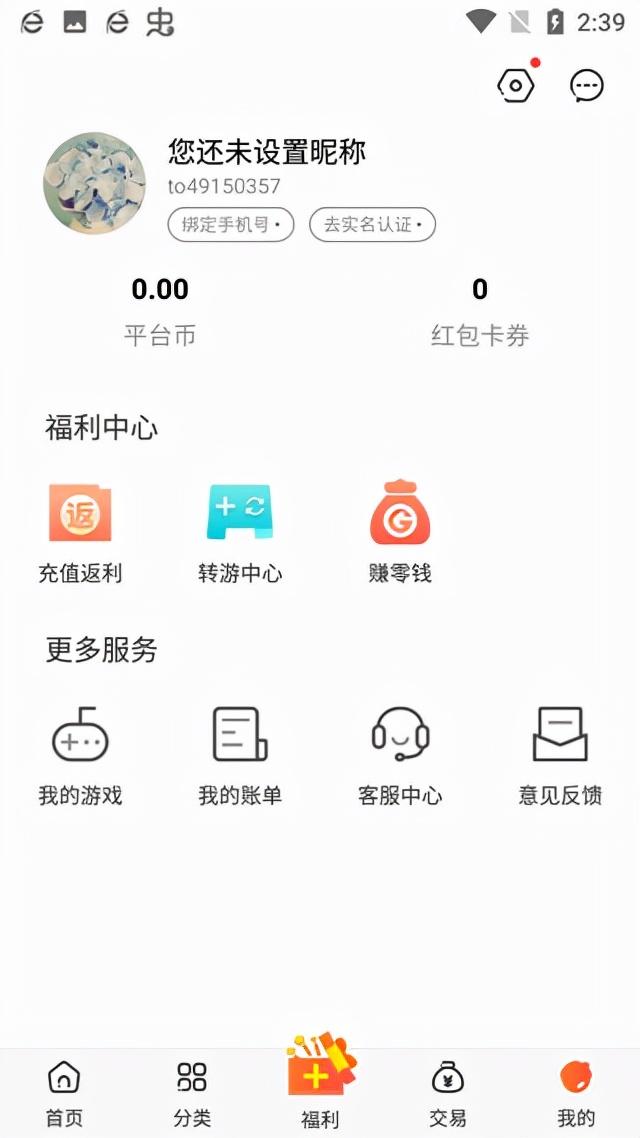Switch to the 交易 tab
The width and height of the screenshot is (640, 1138).
tap(448, 1093)
